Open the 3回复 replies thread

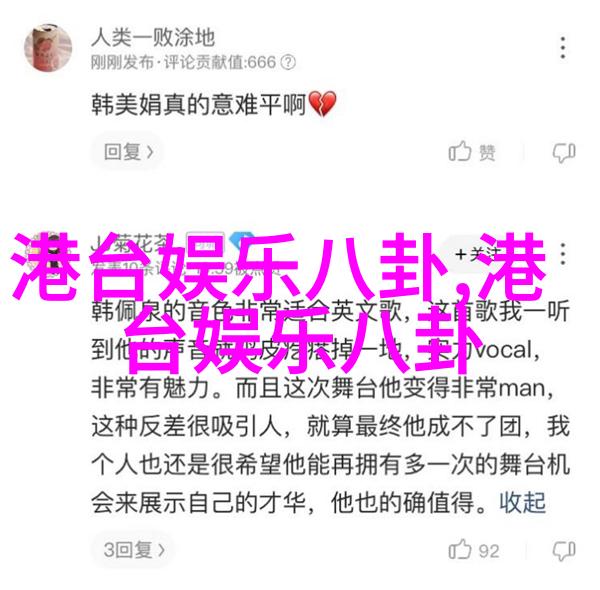(133, 550)
